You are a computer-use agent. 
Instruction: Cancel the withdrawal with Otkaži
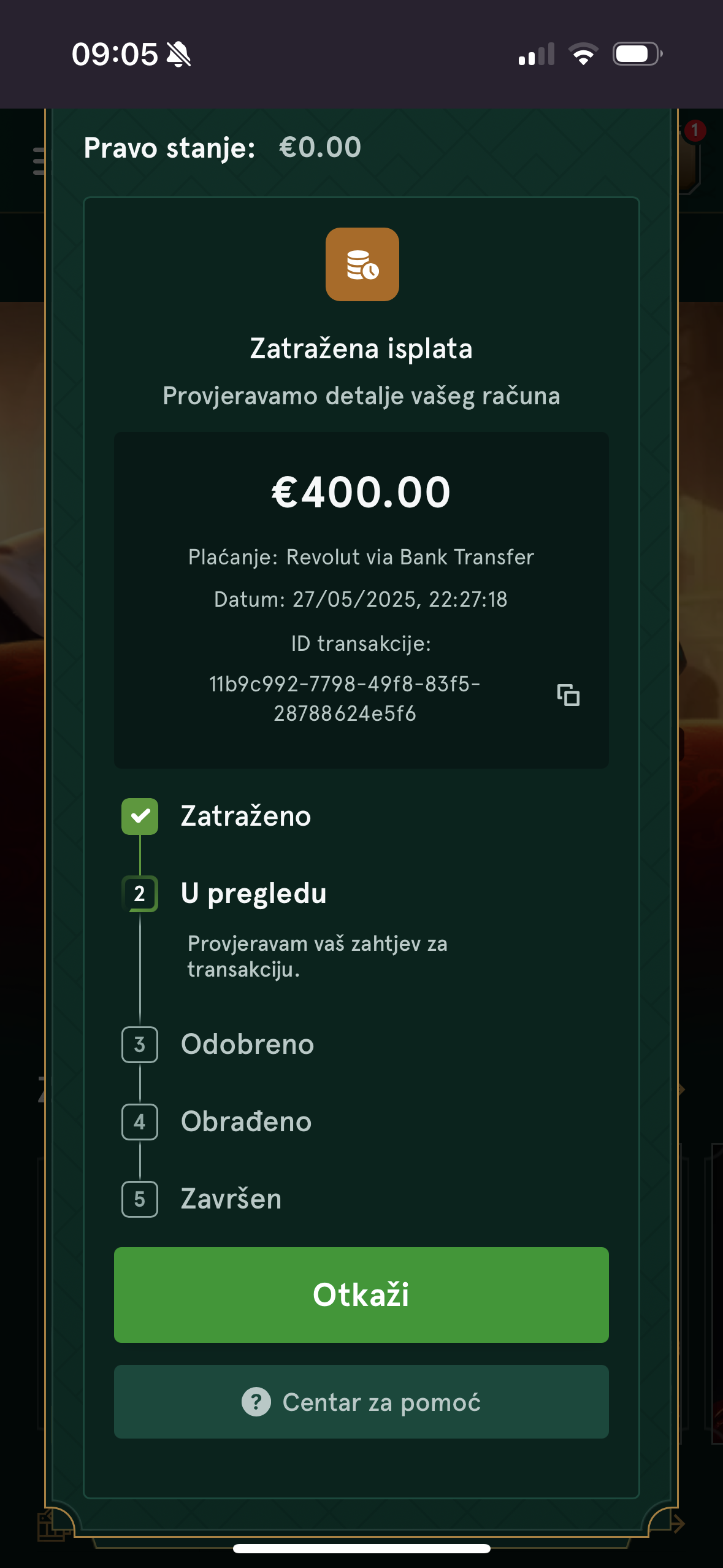pos(361,1294)
